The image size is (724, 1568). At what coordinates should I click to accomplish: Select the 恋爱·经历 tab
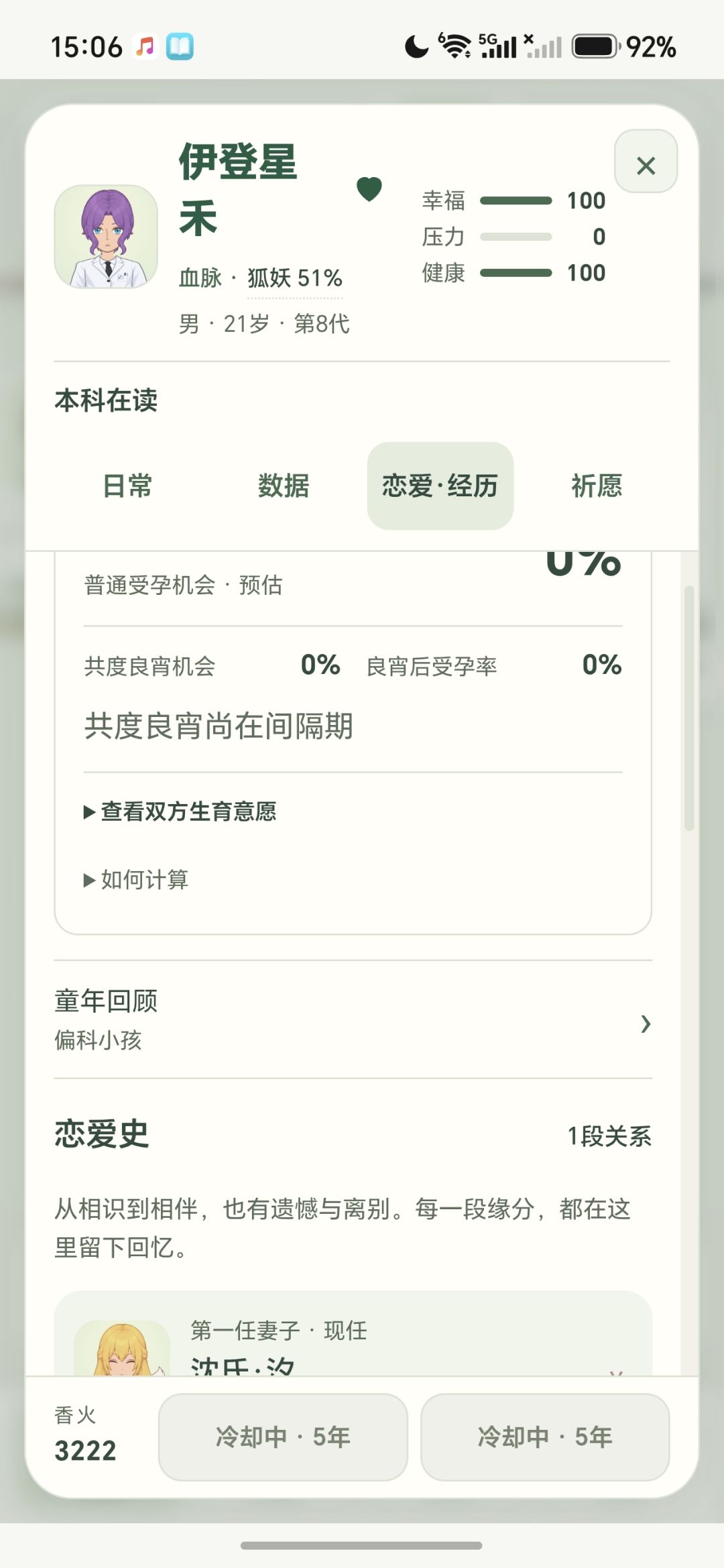tap(440, 486)
